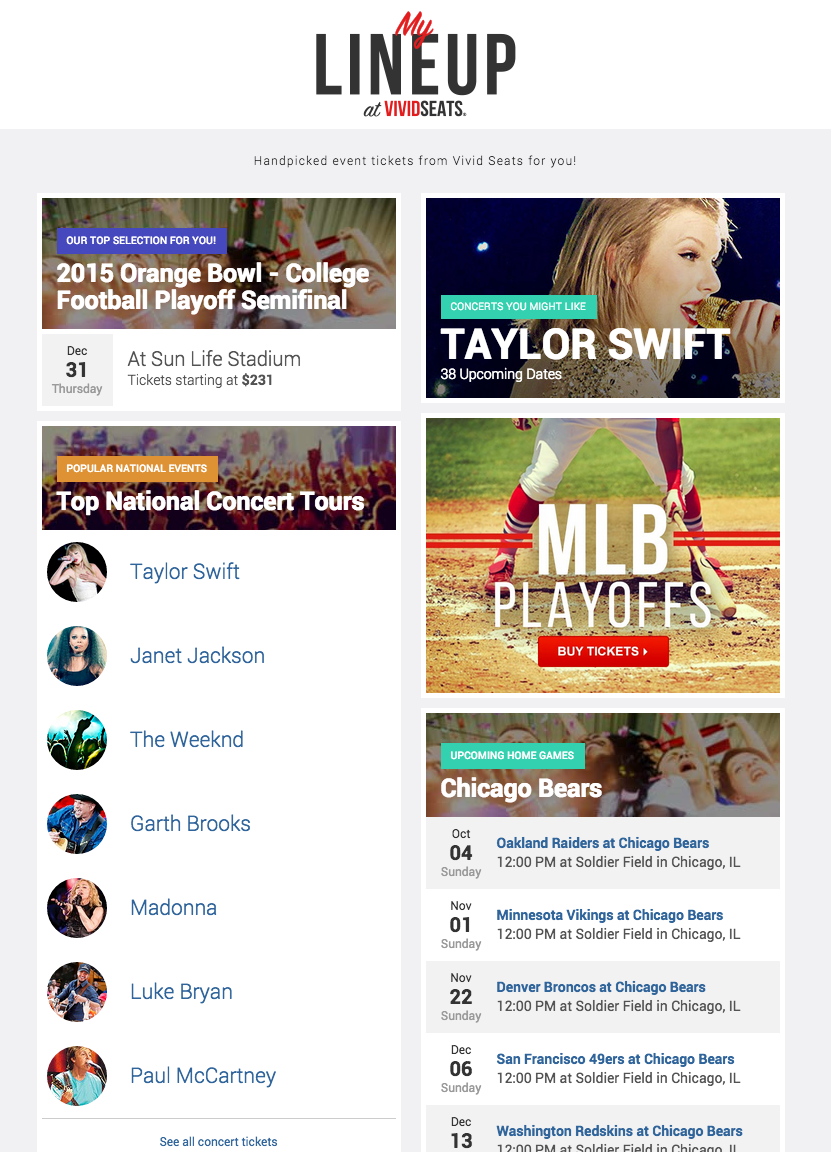Select Luke Bryan from tours list
This screenshot has height=1152, width=831.
pyautogui.click(x=181, y=992)
